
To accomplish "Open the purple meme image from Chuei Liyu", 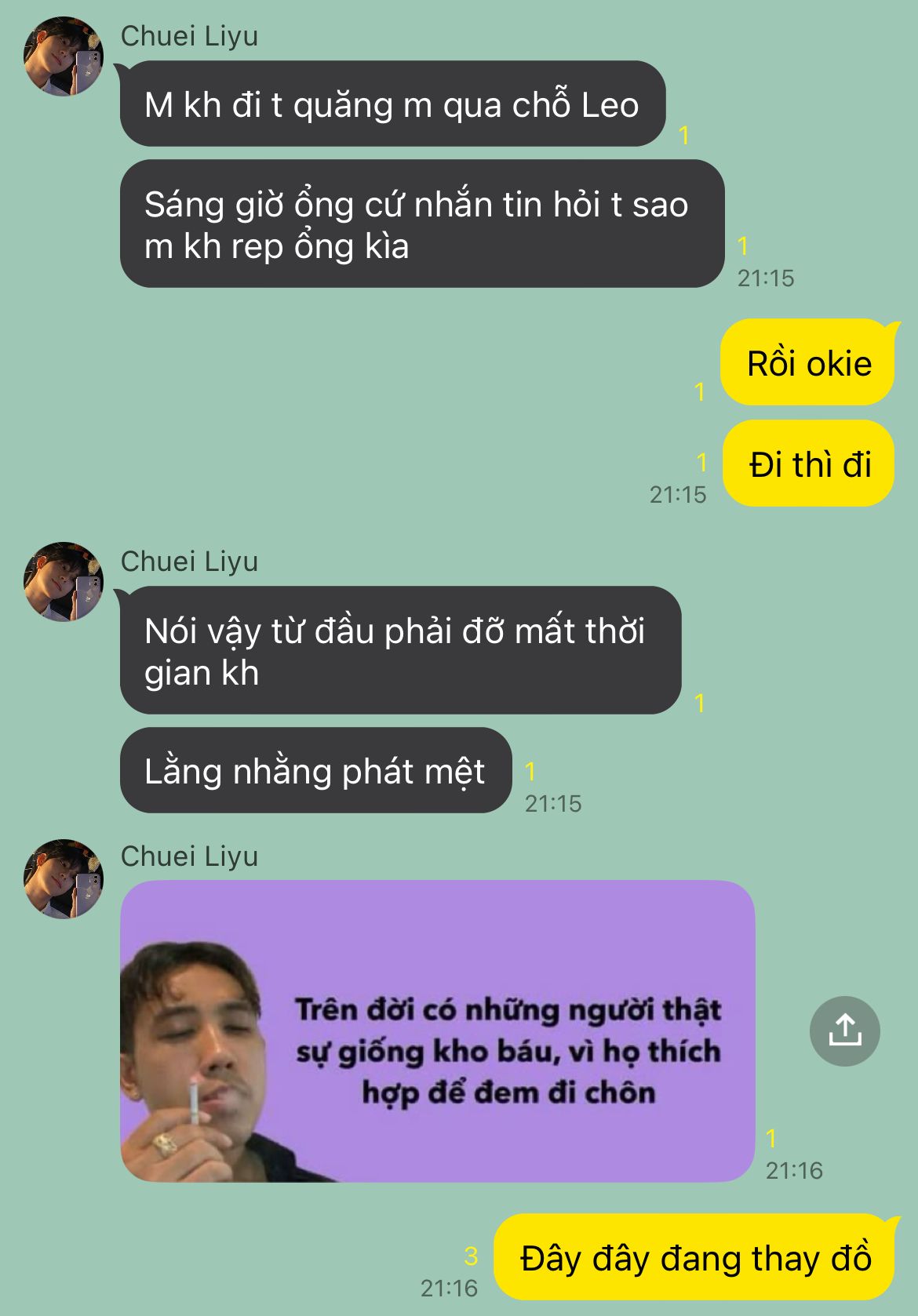I will click(x=437, y=1031).
